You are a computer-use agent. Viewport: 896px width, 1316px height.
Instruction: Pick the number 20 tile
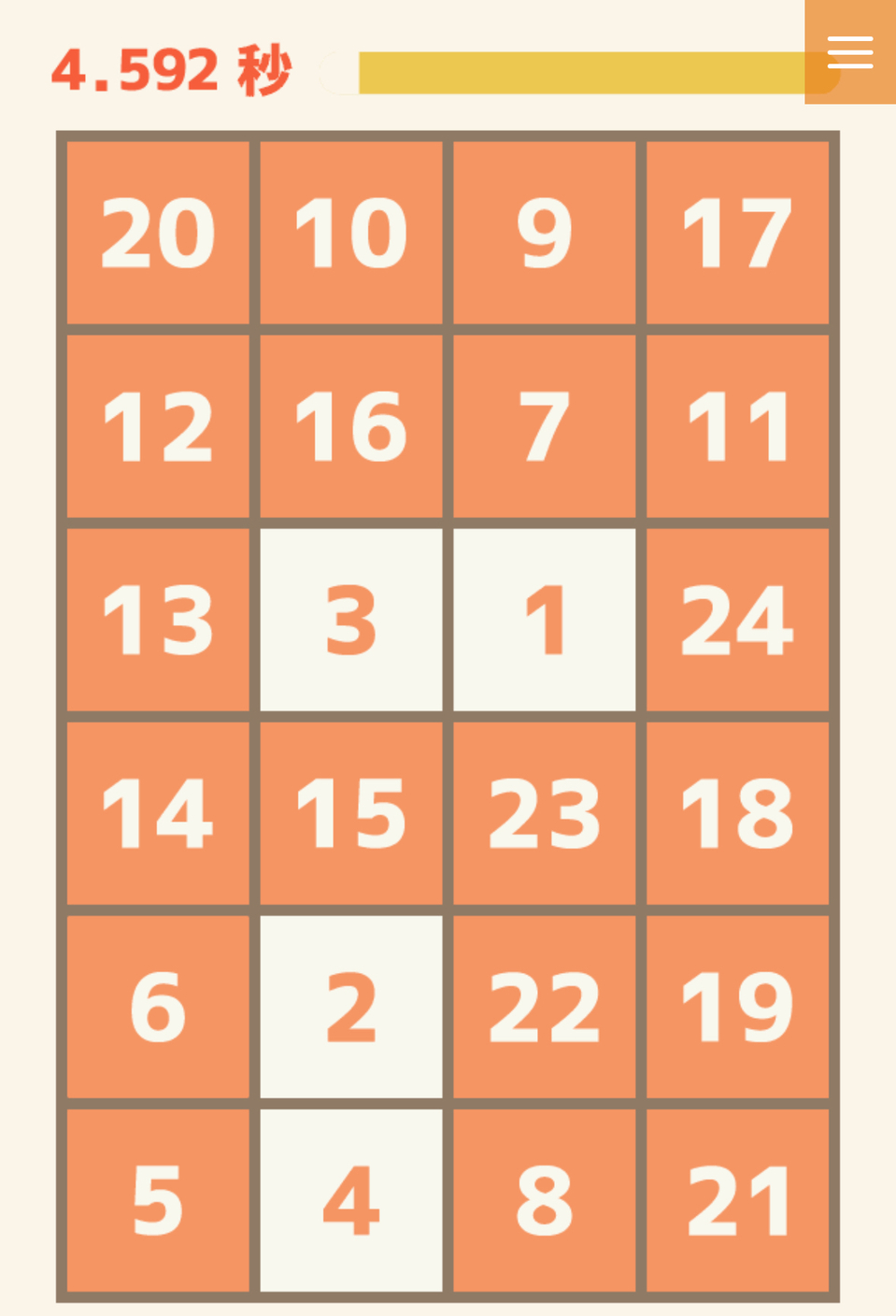[x=158, y=233]
